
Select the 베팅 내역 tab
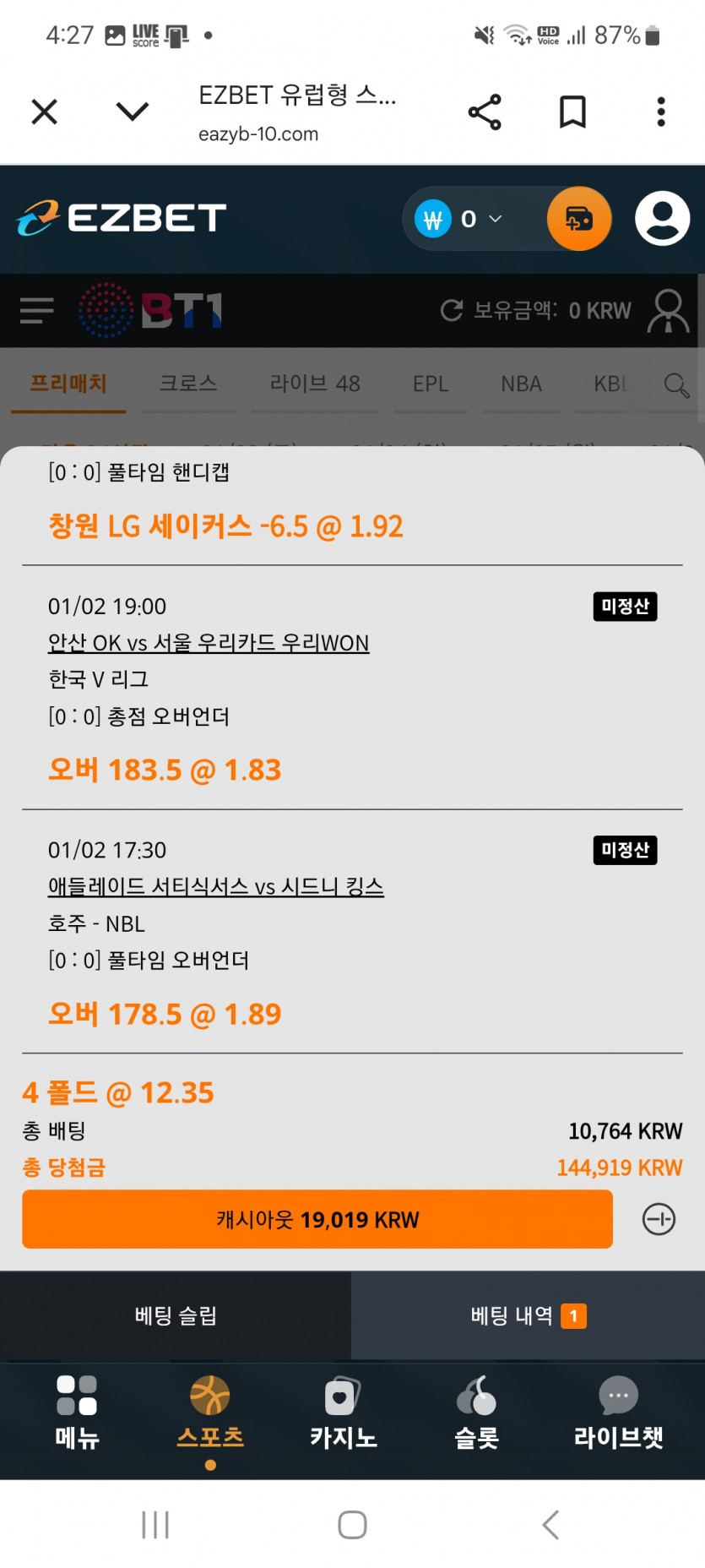pos(529,1315)
